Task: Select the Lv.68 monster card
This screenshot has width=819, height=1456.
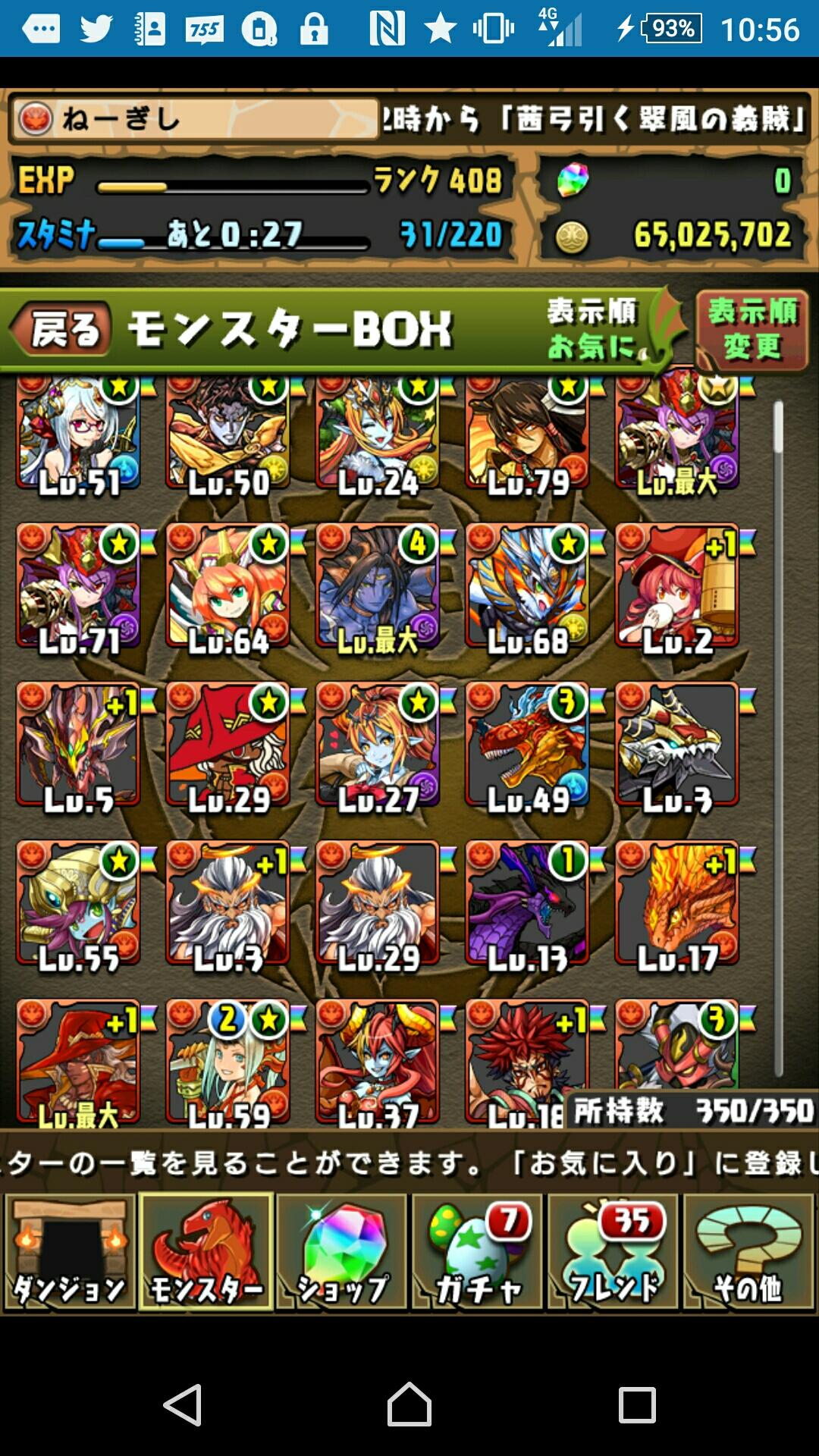Action: pos(528,585)
